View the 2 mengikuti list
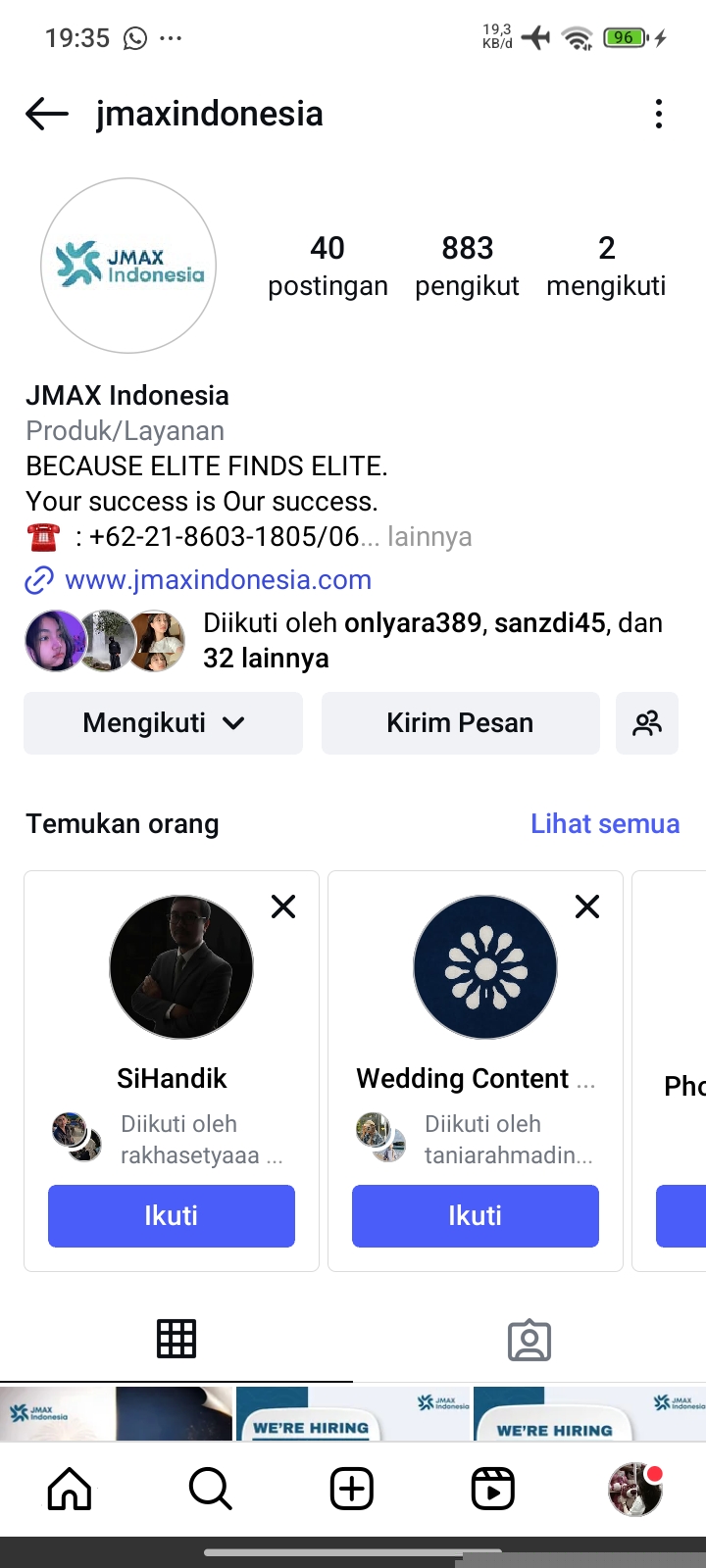 pyautogui.click(x=606, y=266)
